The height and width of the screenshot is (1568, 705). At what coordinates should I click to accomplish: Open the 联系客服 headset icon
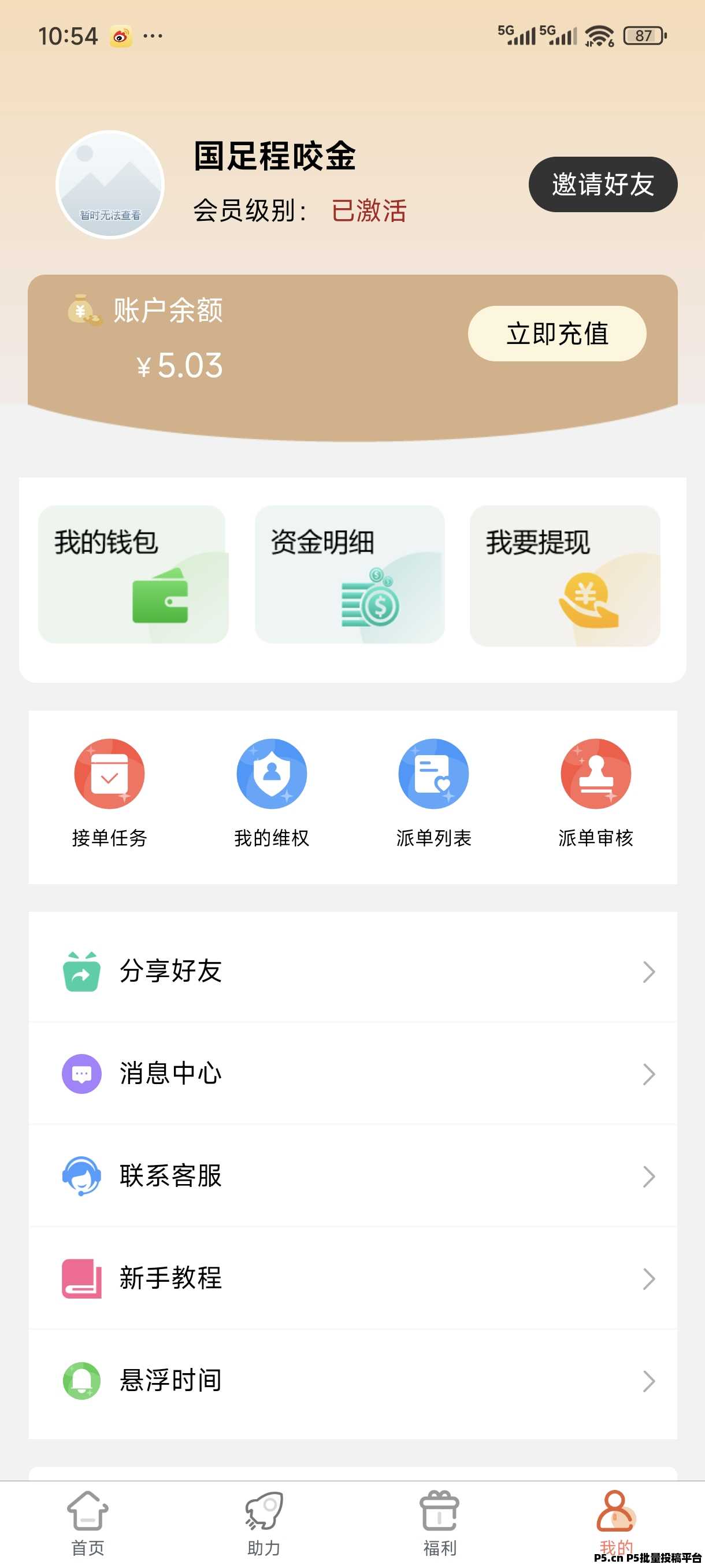click(x=81, y=1175)
